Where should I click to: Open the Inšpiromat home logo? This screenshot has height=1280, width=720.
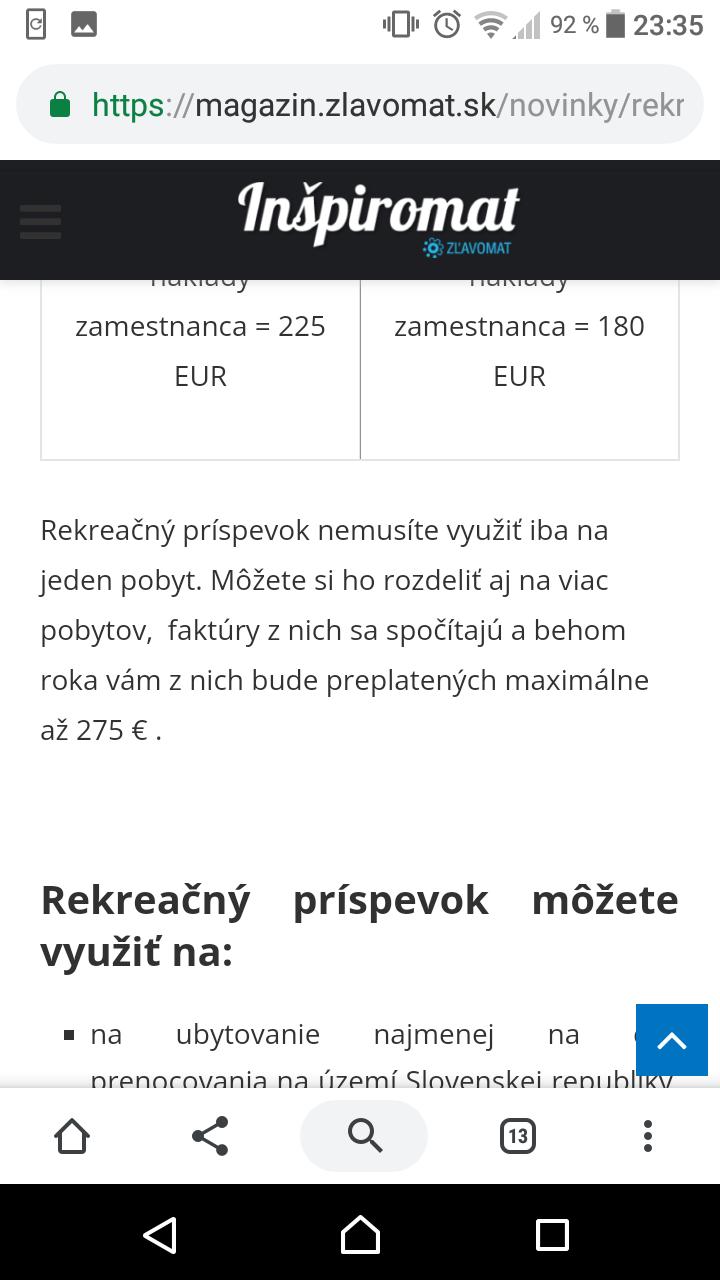[x=379, y=217]
